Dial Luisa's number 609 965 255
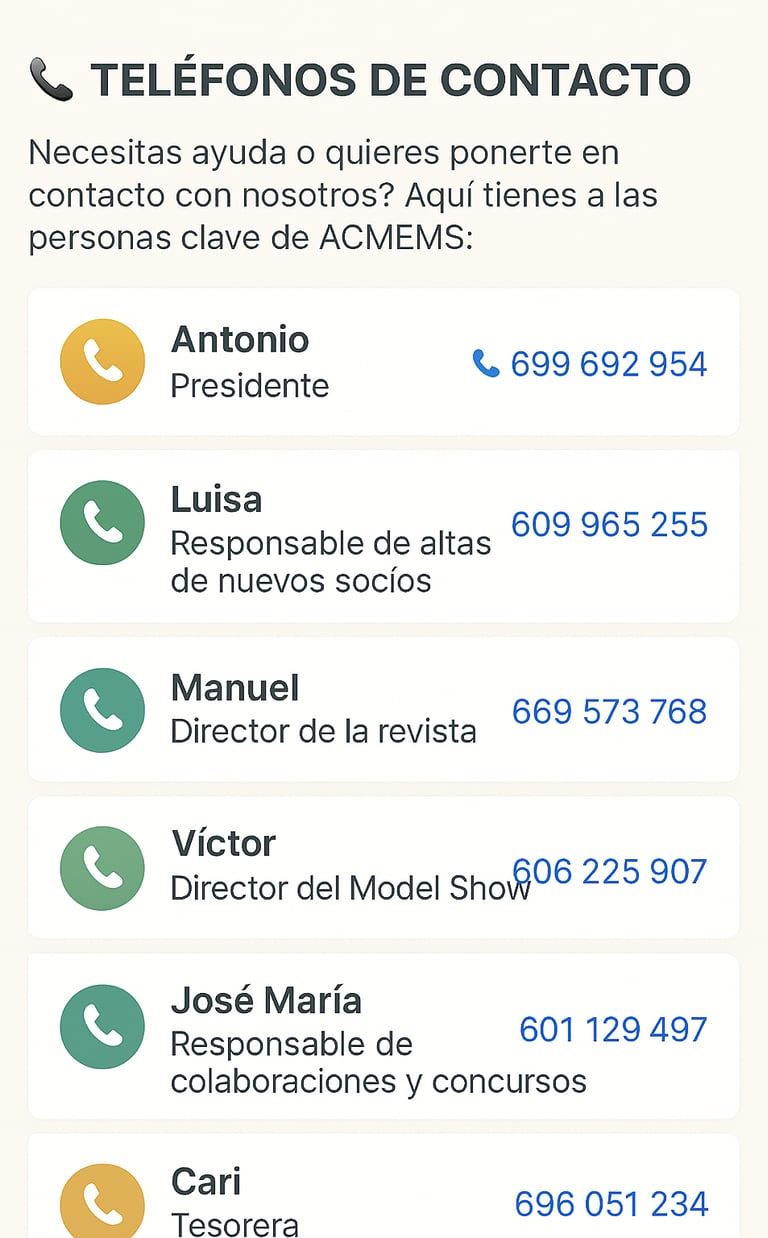Image resolution: width=768 pixels, height=1238 pixels. 610,524
